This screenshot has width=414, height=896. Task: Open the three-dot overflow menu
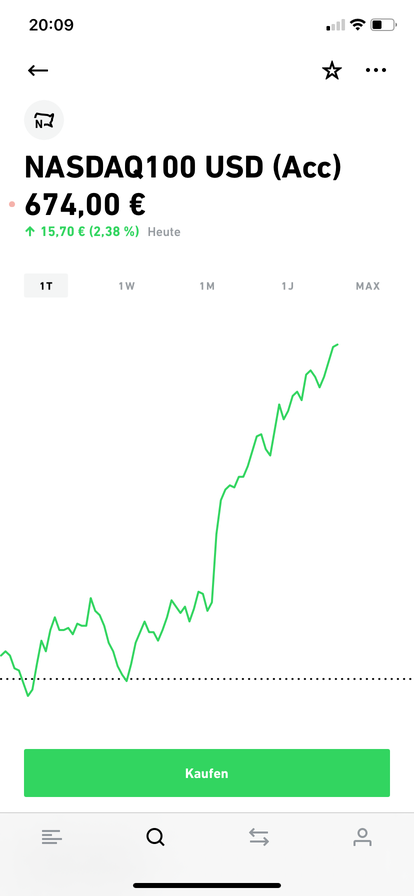pyautogui.click(x=376, y=70)
